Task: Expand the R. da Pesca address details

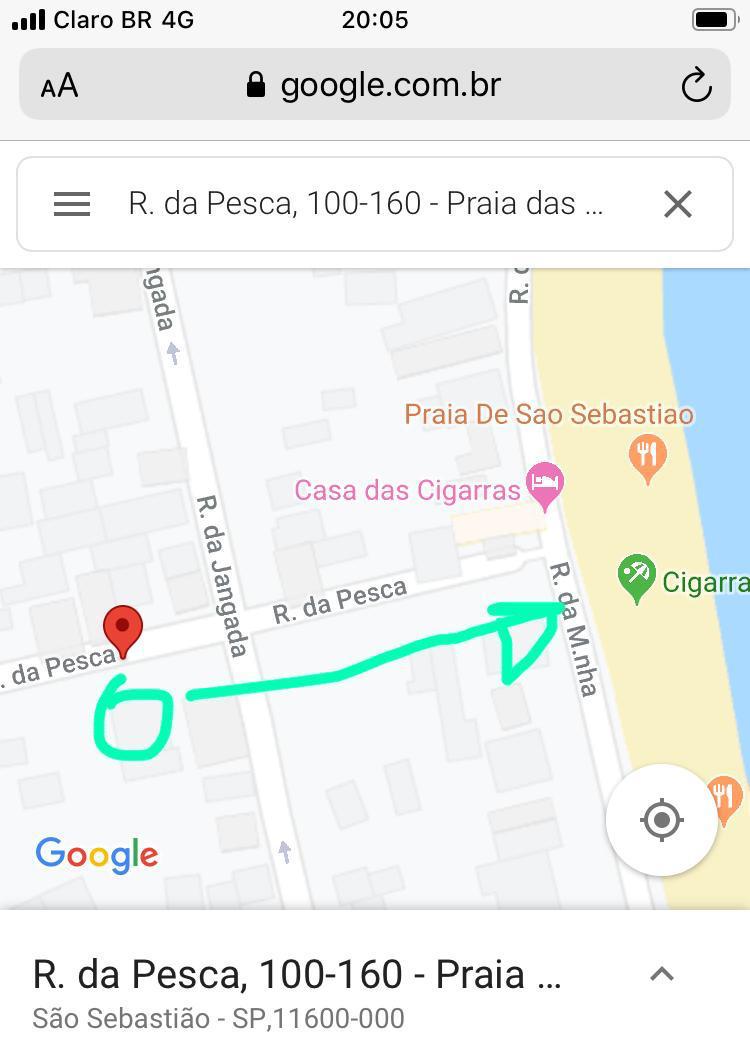Action: (x=662, y=973)
